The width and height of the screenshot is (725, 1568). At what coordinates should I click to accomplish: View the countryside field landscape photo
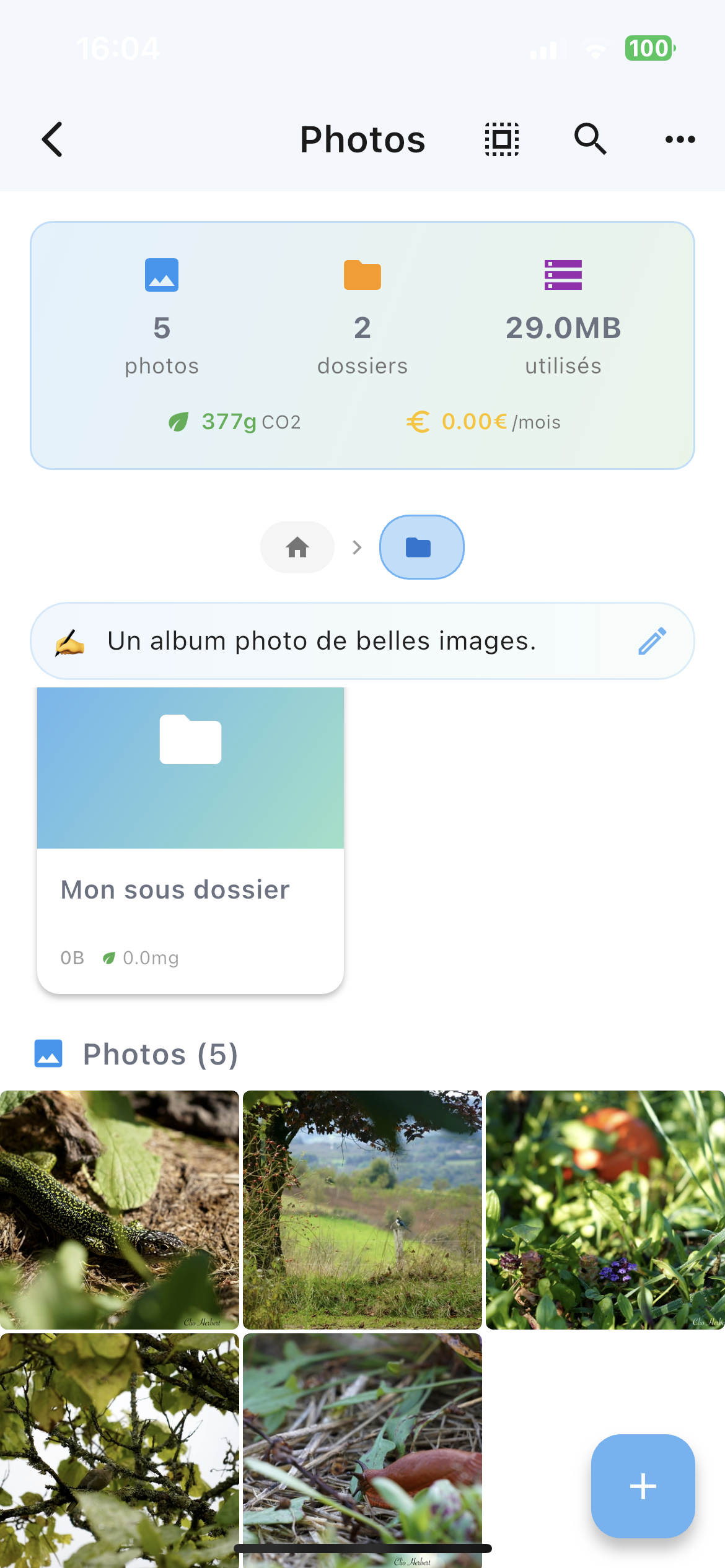pyautogui.click(x=362, y=1209)
